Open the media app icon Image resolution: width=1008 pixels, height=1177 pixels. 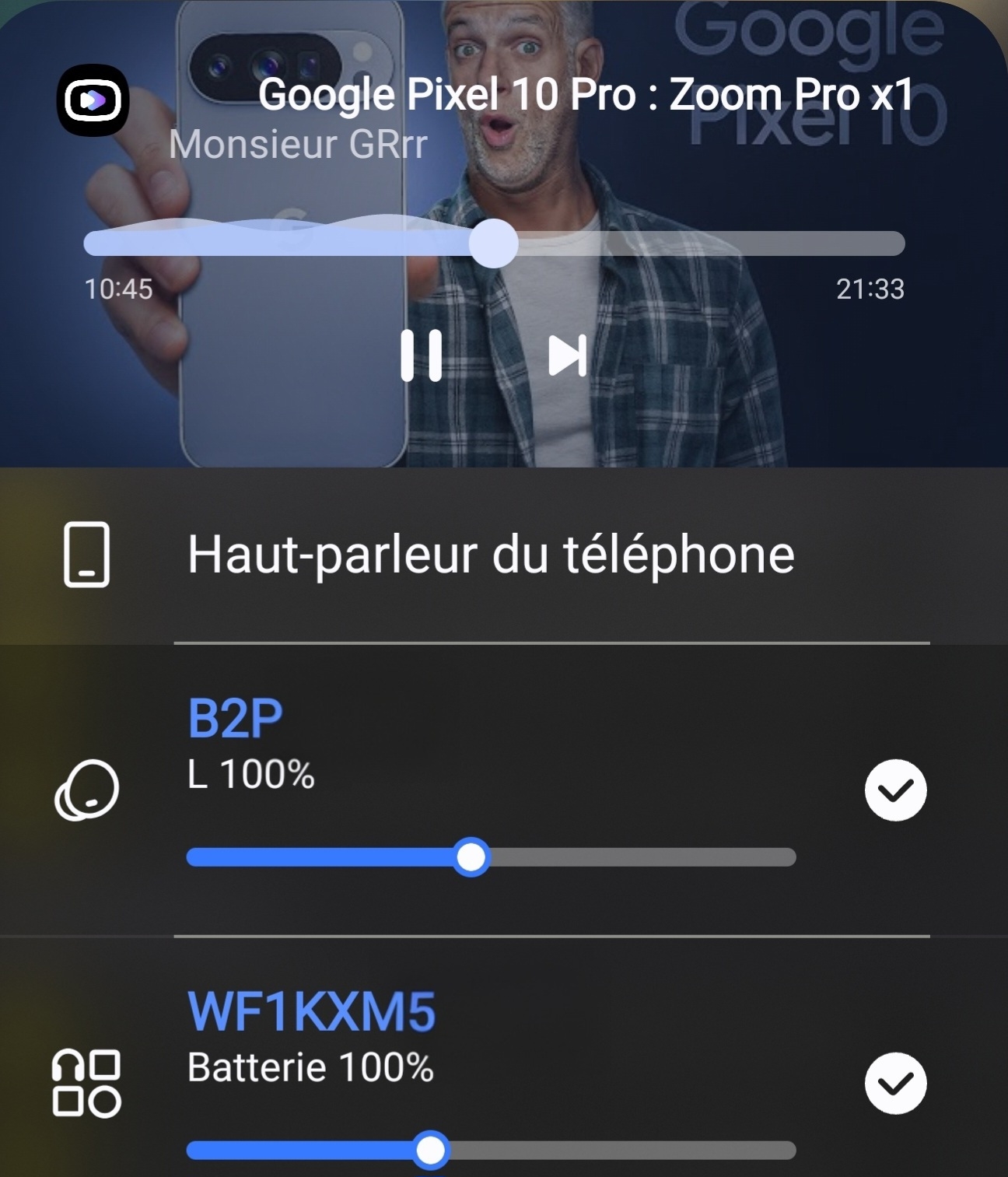point(93,100)
